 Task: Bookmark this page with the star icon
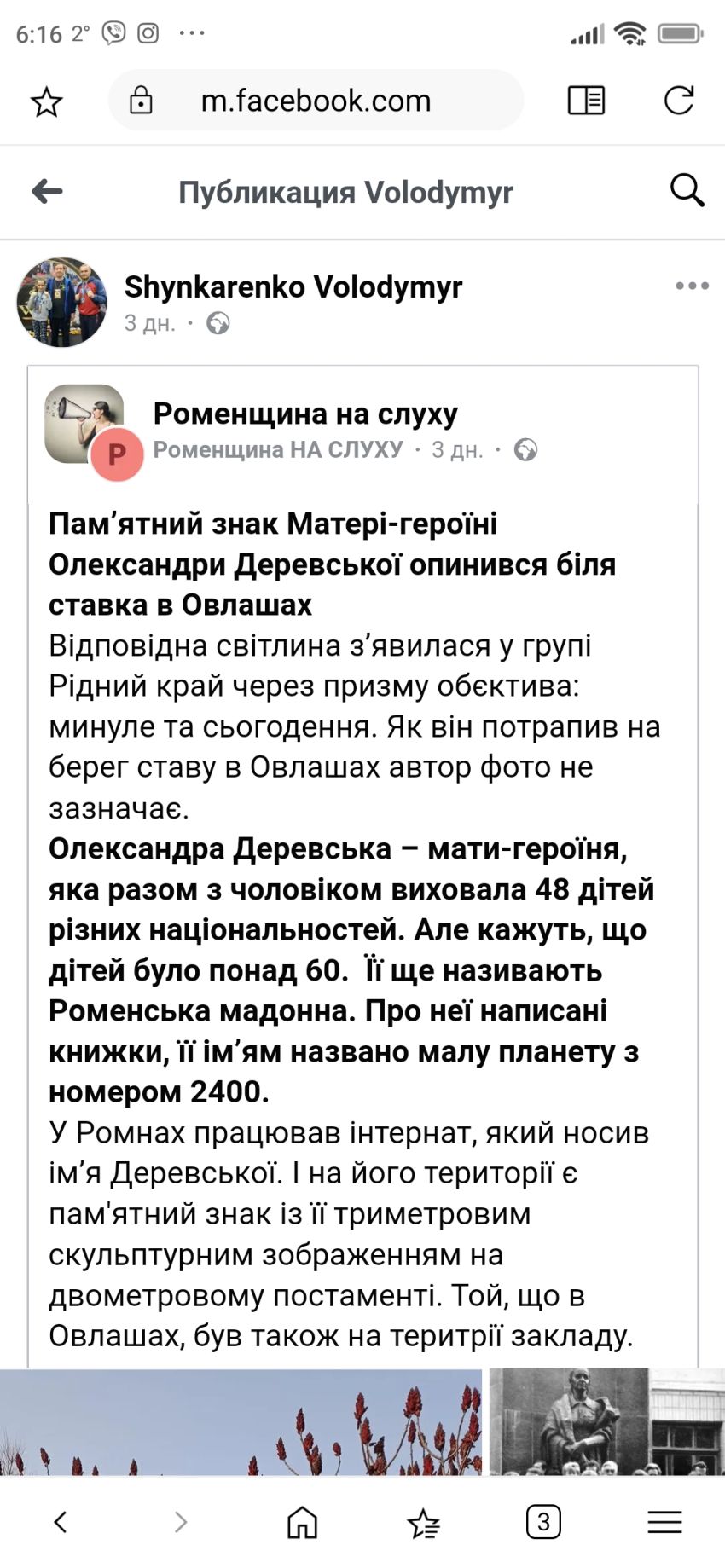[x=46, y=101]
